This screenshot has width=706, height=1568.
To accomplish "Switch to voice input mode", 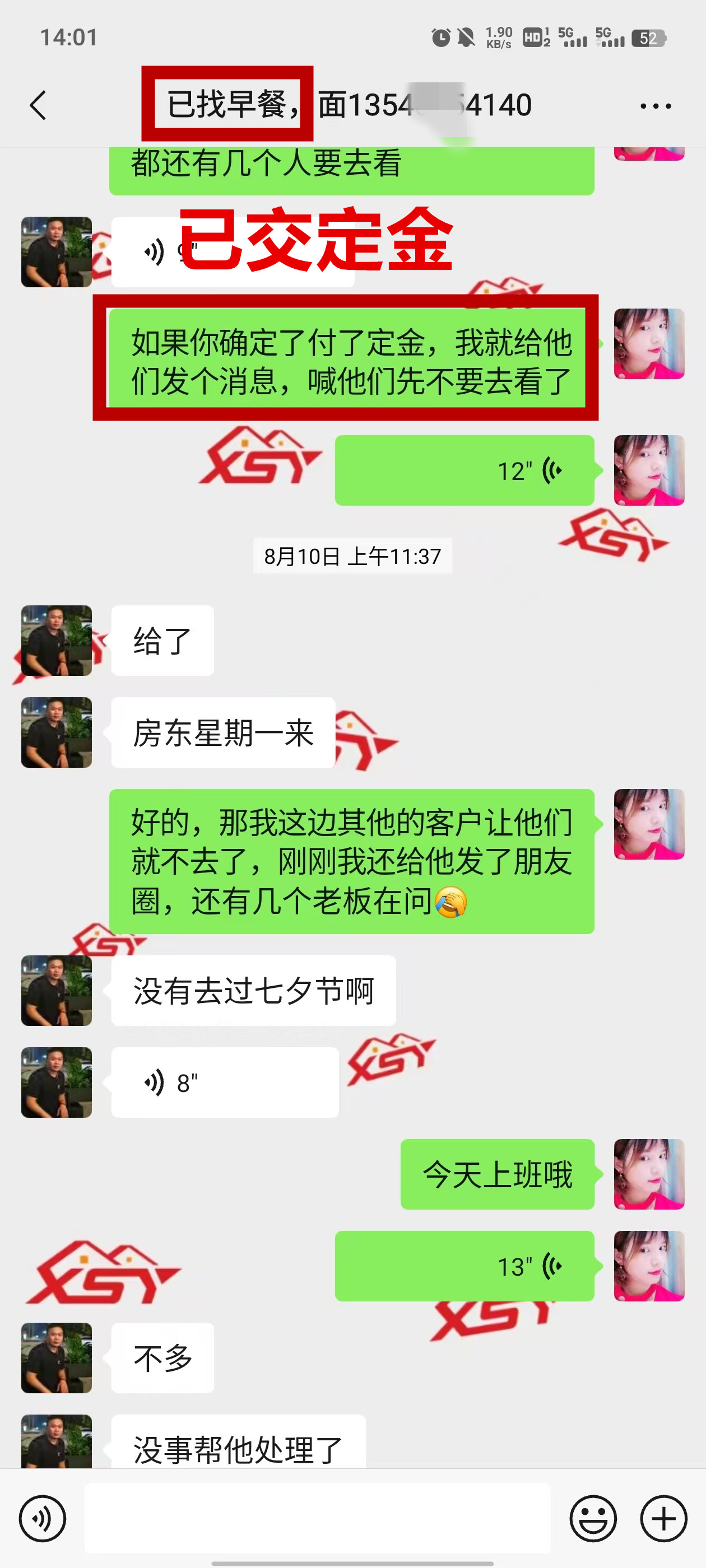I will (x=42, y=1519).
